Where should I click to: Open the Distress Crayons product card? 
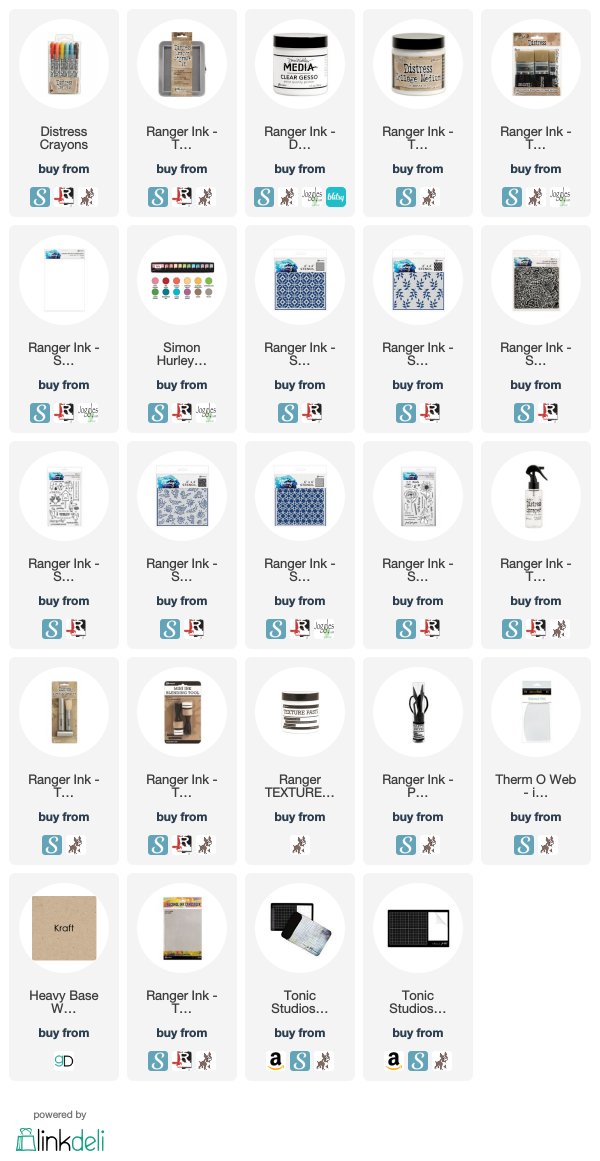64,113
